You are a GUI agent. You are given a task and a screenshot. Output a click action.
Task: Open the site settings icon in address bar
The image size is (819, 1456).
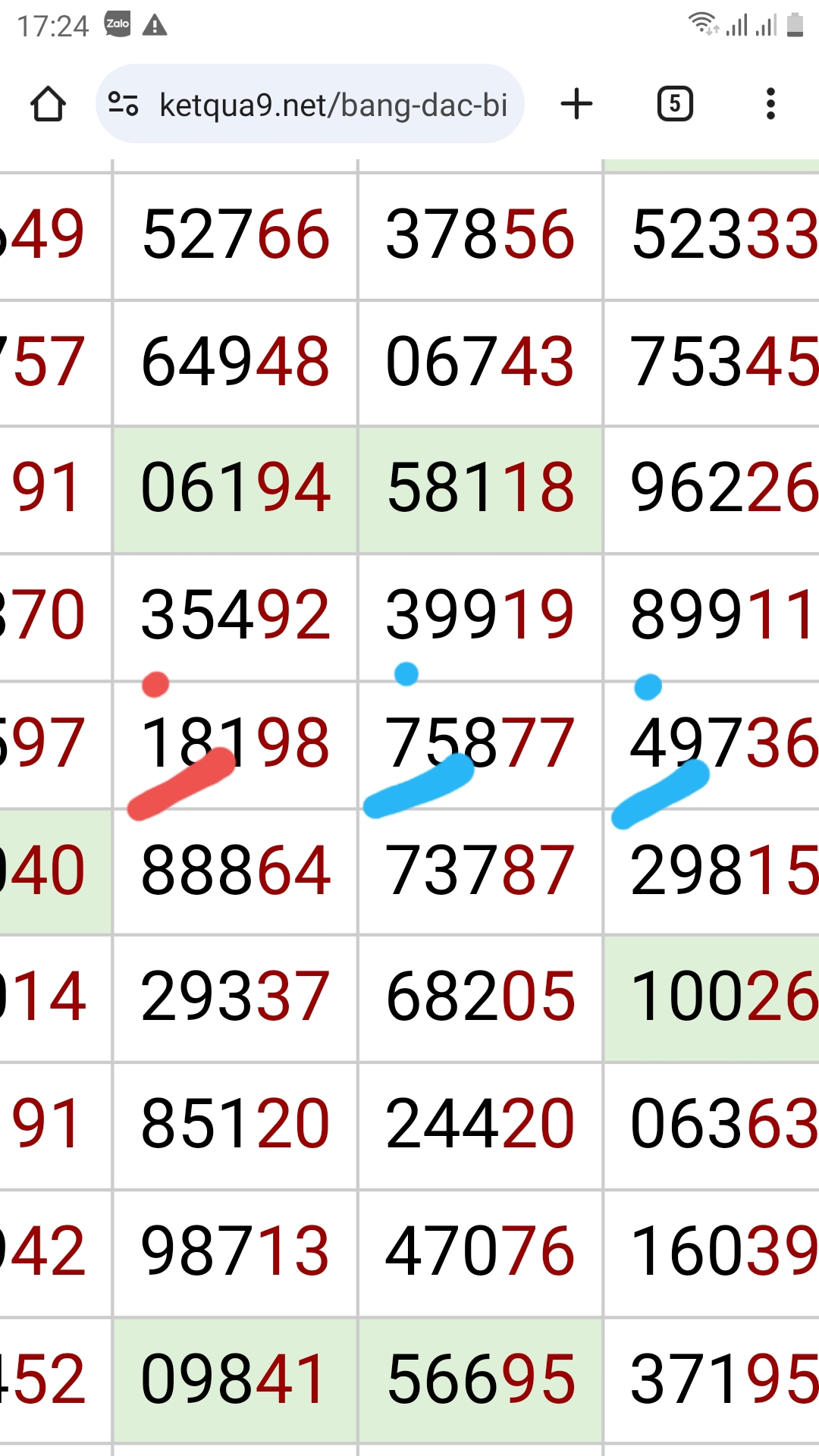tap(124, 104)
